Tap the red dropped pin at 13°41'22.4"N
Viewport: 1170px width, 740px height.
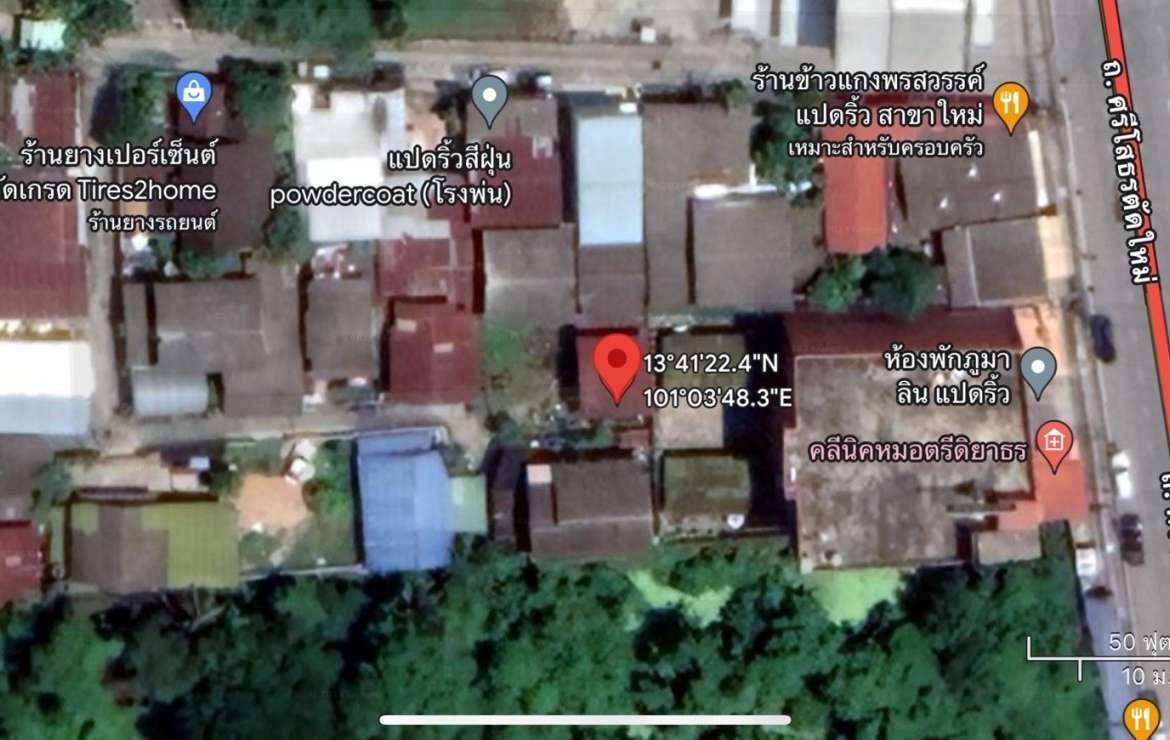coord(617,364)
